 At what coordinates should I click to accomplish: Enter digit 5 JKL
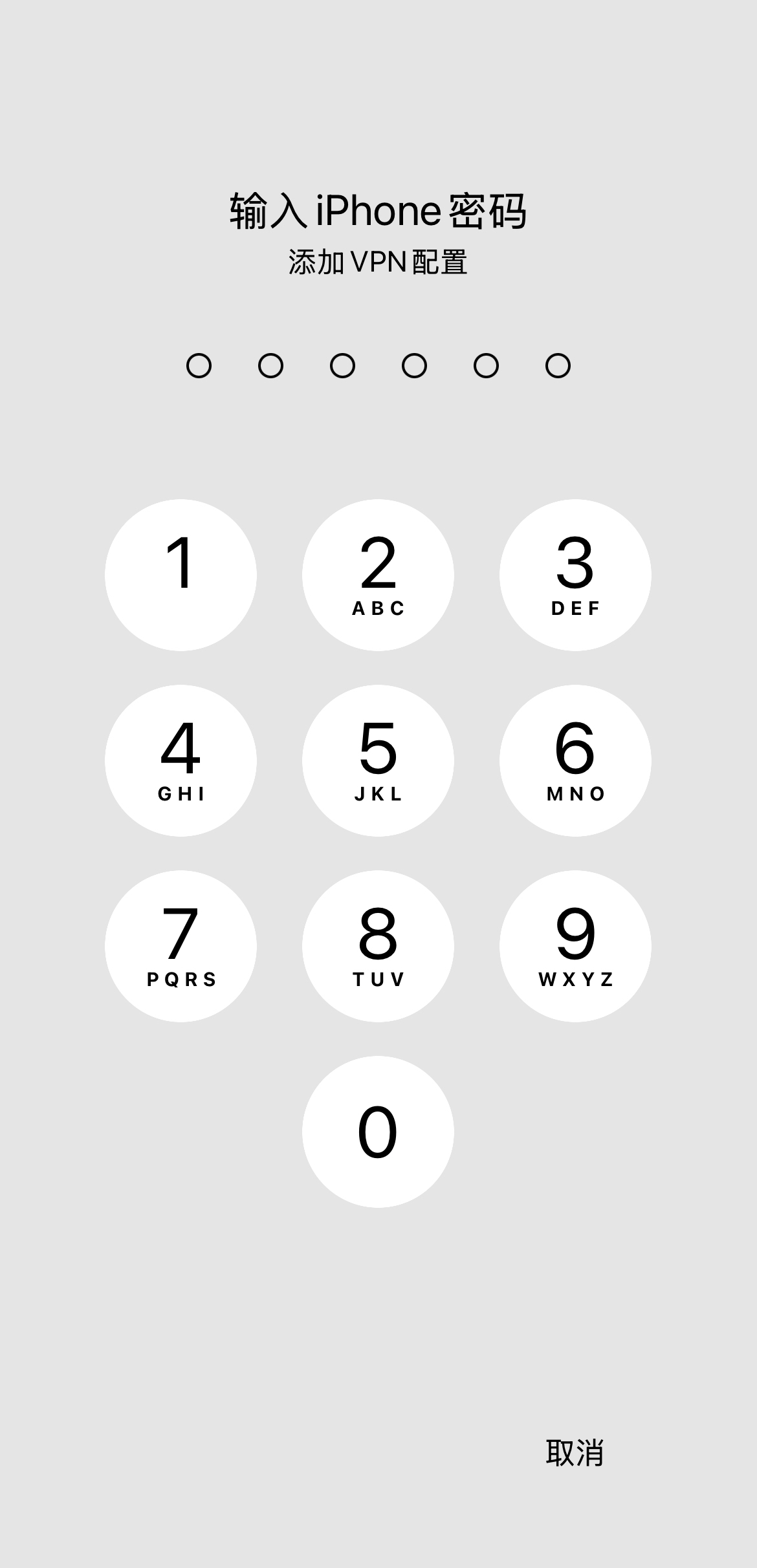tap(378, 760)
